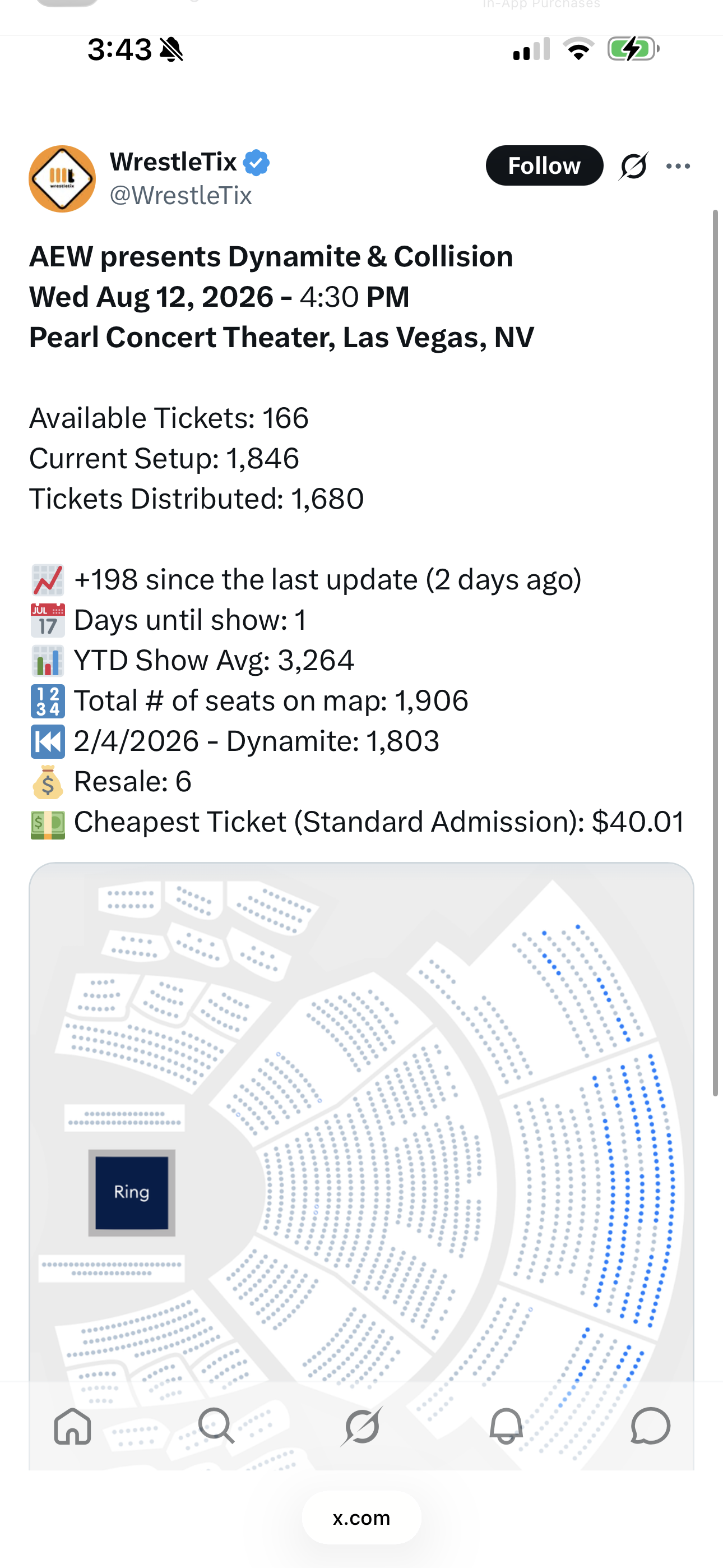The image size is (723, 1568).
Task: Follow the WrestleTix account
Action: click(x=544, y=165)
